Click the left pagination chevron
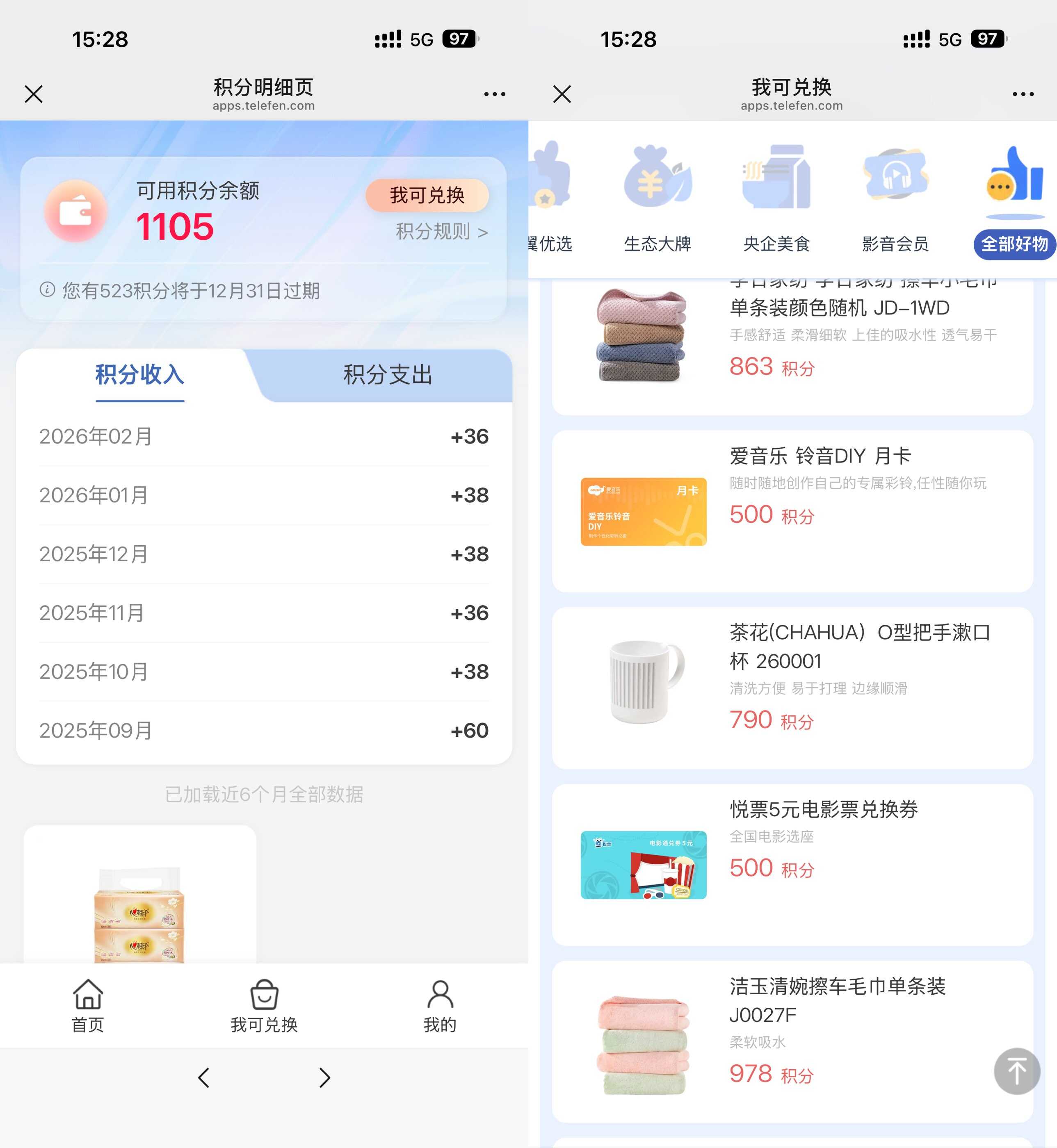This screenshot has height=1148, width=1057. [203, 1077]
